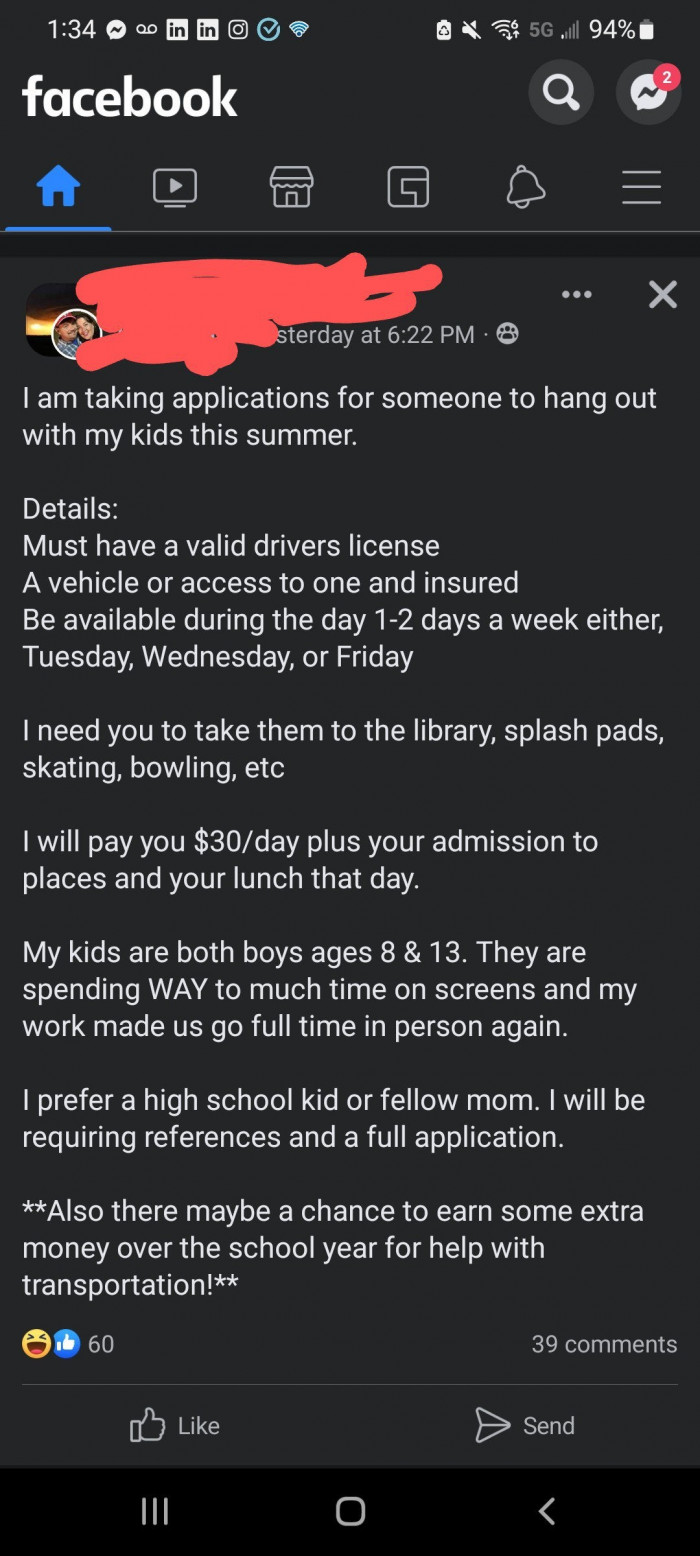Hide this post with the X
Image resolution: width=700 pixels, height=1556 pixels.
(662, 294)
